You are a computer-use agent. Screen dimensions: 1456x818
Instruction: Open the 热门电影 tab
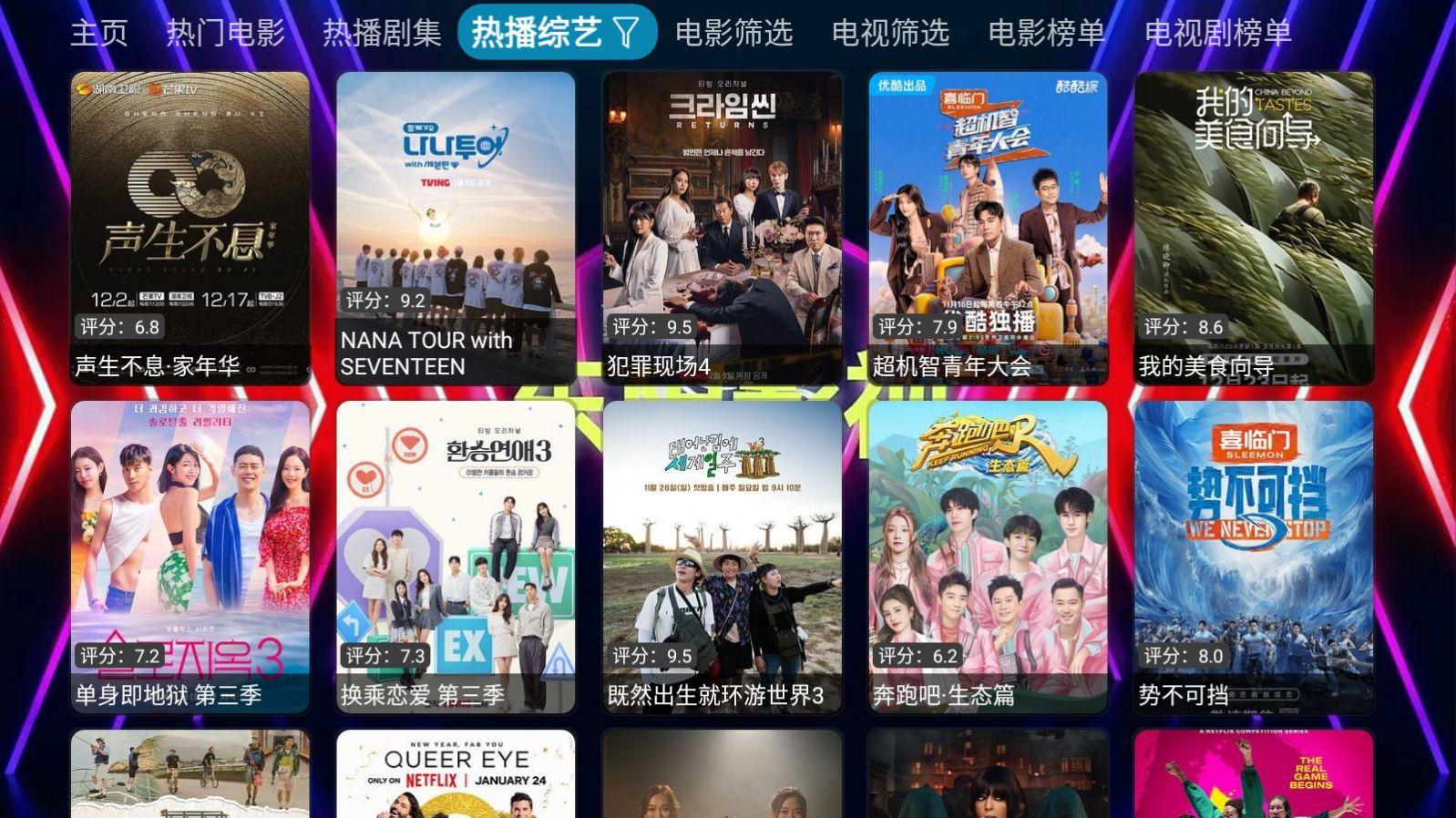pyautogui.click(x=225, y=33)
